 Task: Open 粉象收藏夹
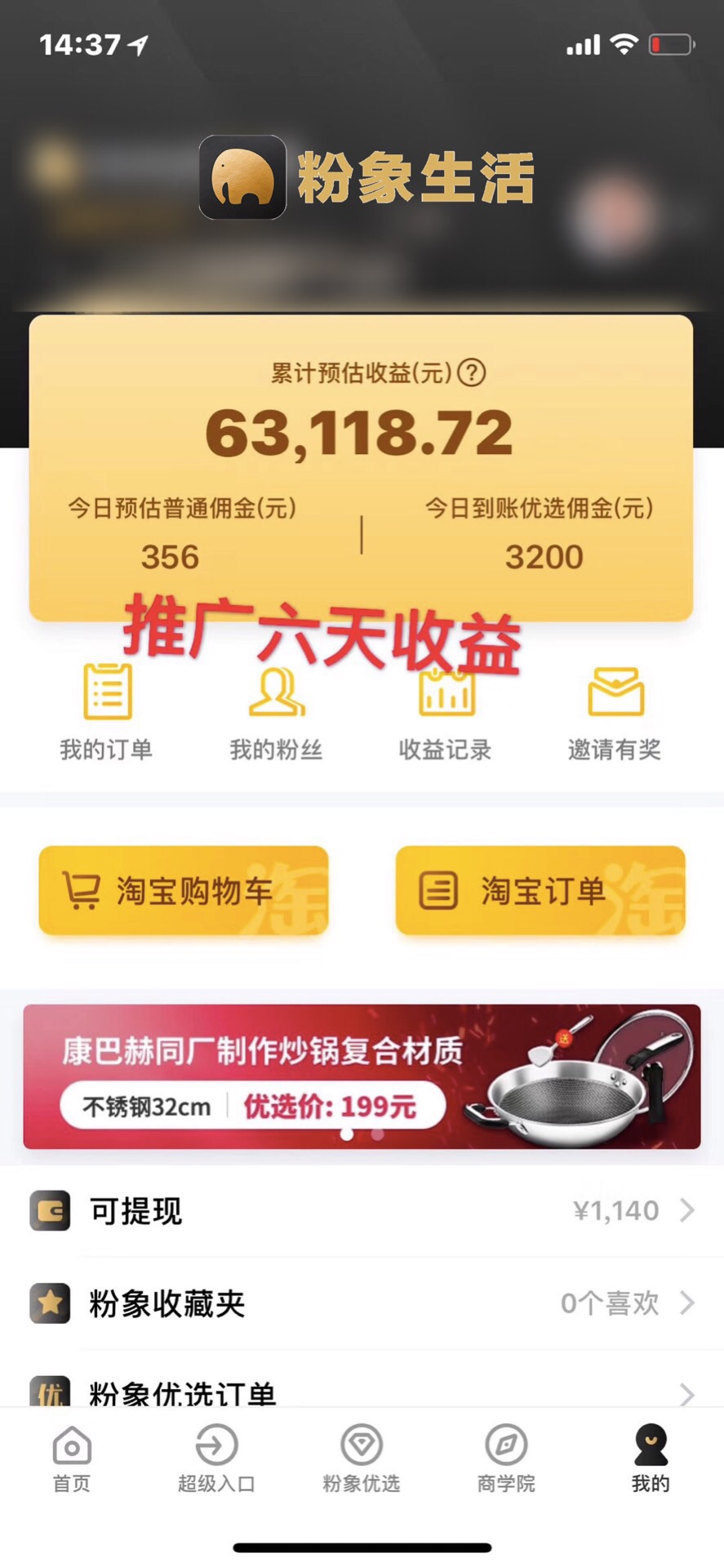[362, 1303]
